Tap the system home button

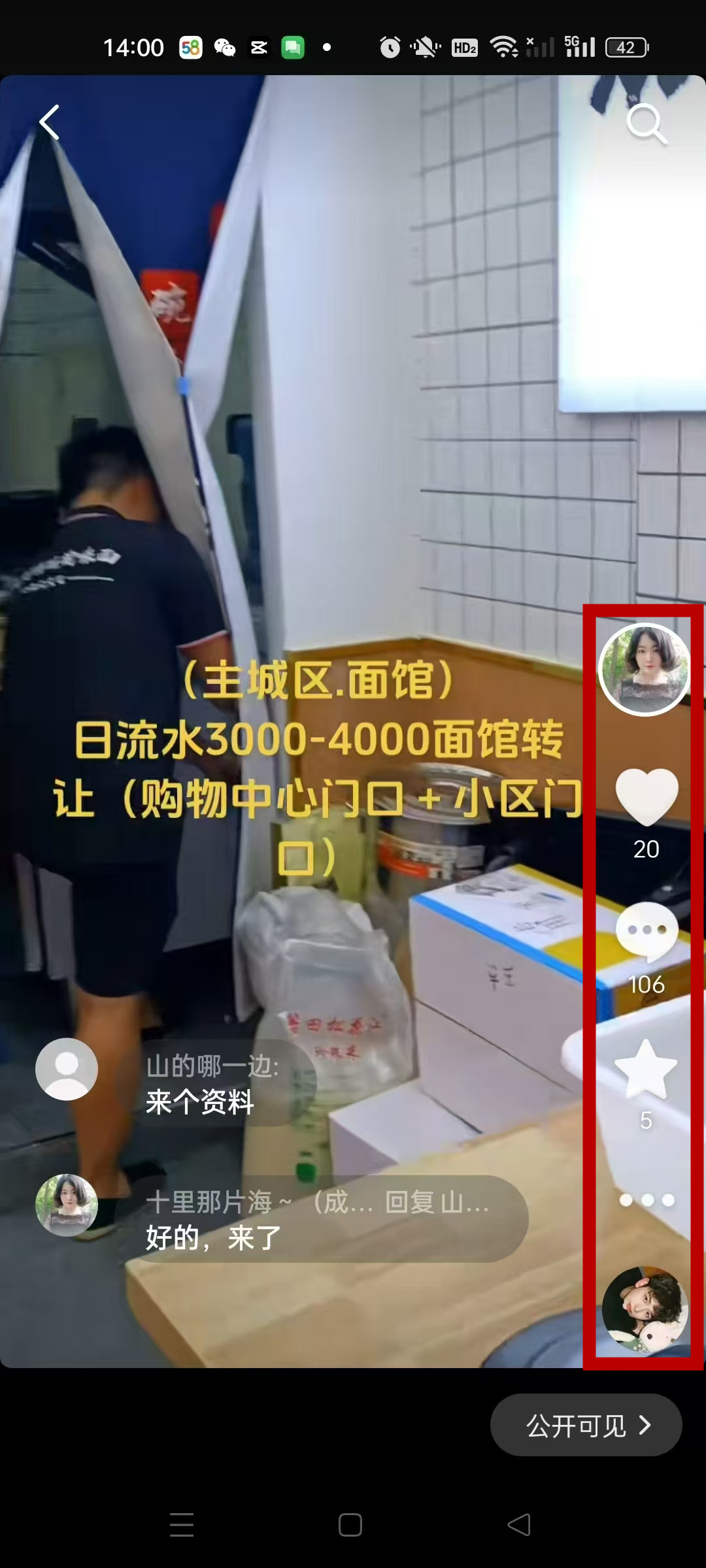(x=350, y=1525)
